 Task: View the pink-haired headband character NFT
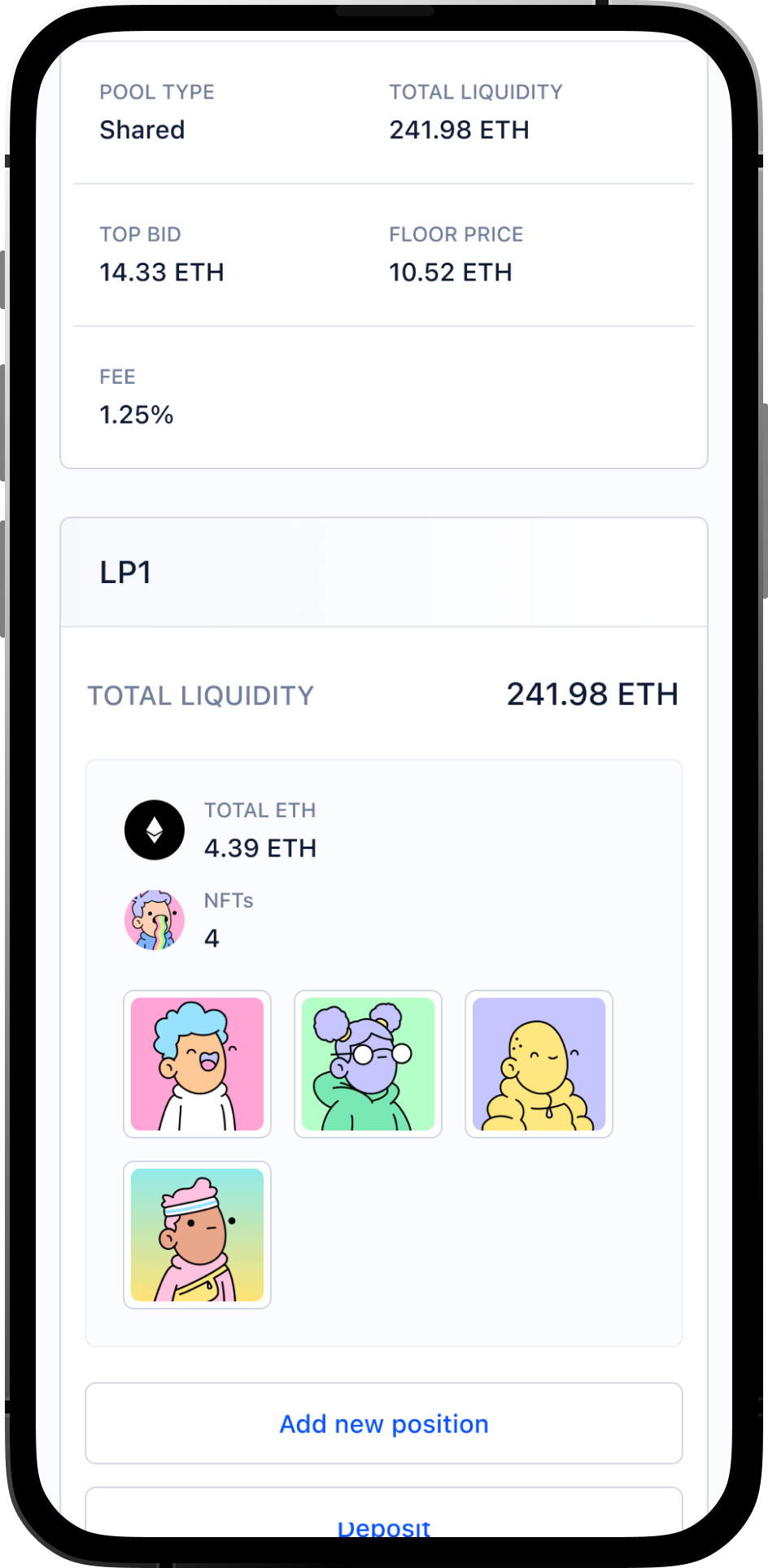pos(197,1235)
